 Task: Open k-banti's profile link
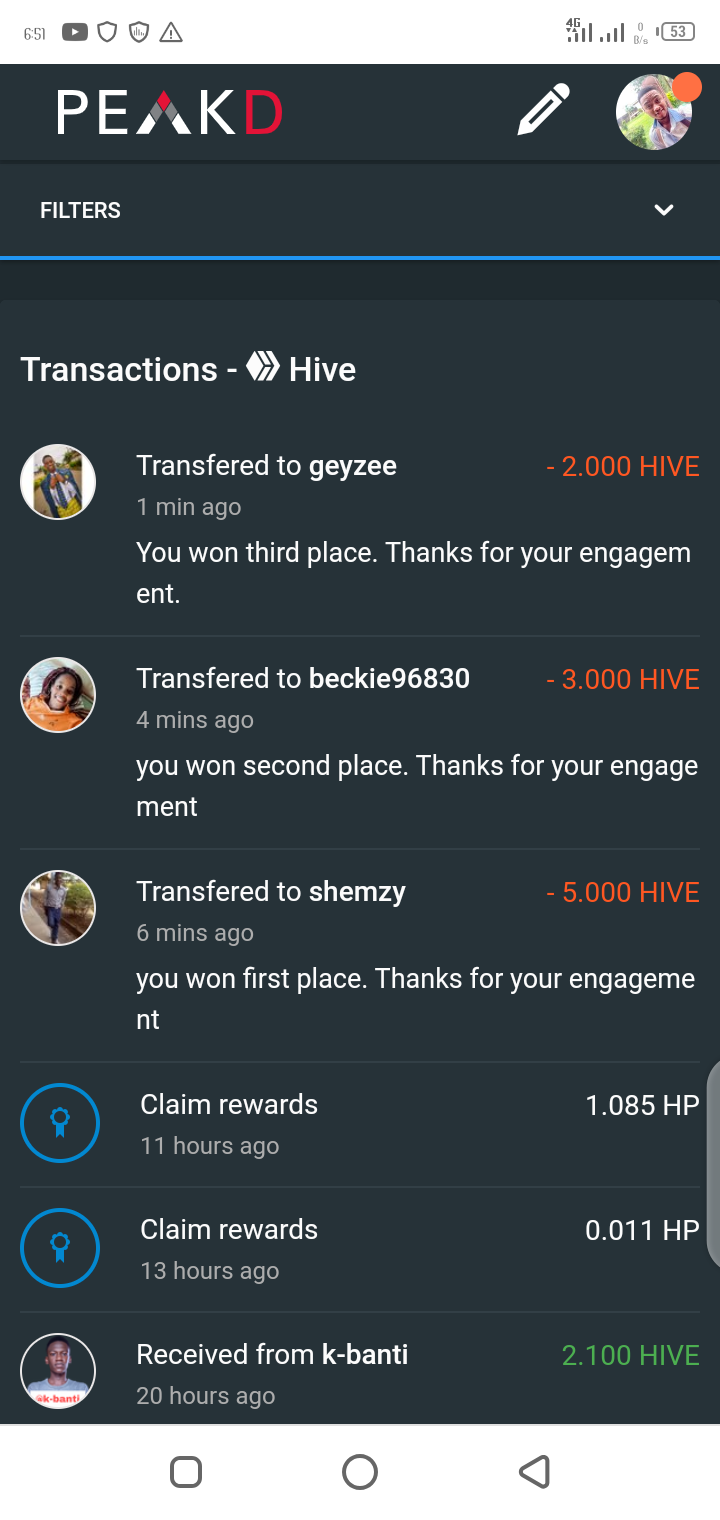tap(364, 1355)
